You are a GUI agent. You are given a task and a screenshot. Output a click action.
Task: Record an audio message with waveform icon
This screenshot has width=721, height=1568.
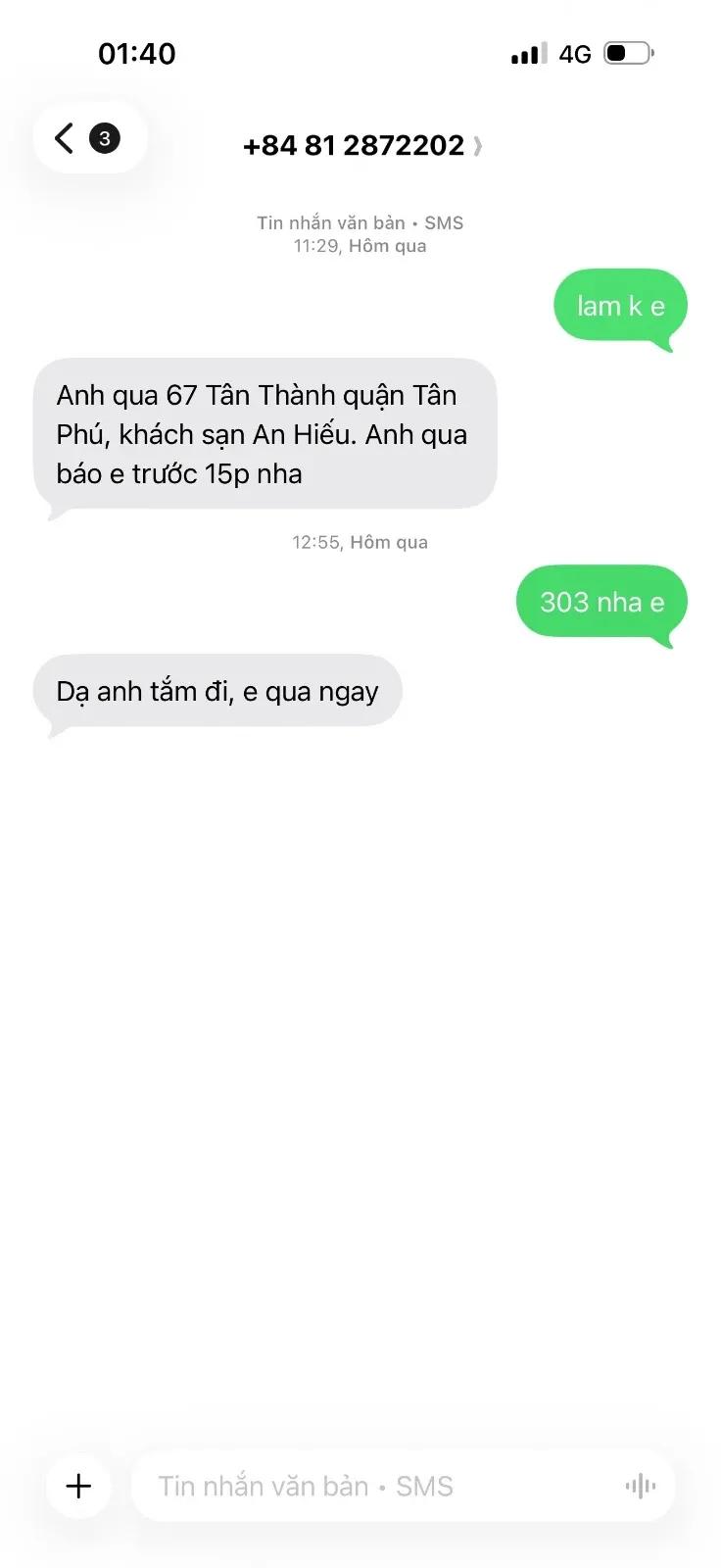pyautogui.click(x=641, y=1487)
